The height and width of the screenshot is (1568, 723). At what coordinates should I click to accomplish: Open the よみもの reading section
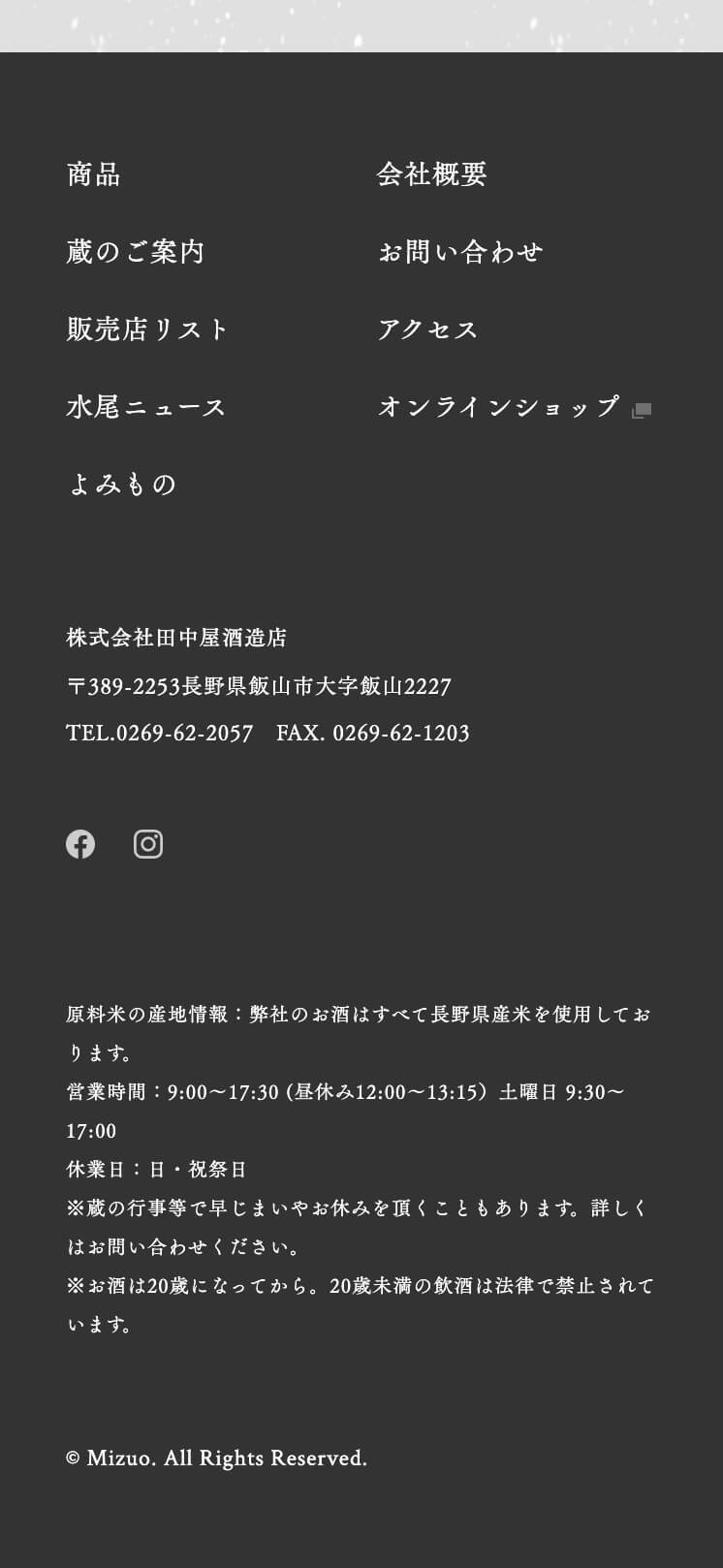121,485
